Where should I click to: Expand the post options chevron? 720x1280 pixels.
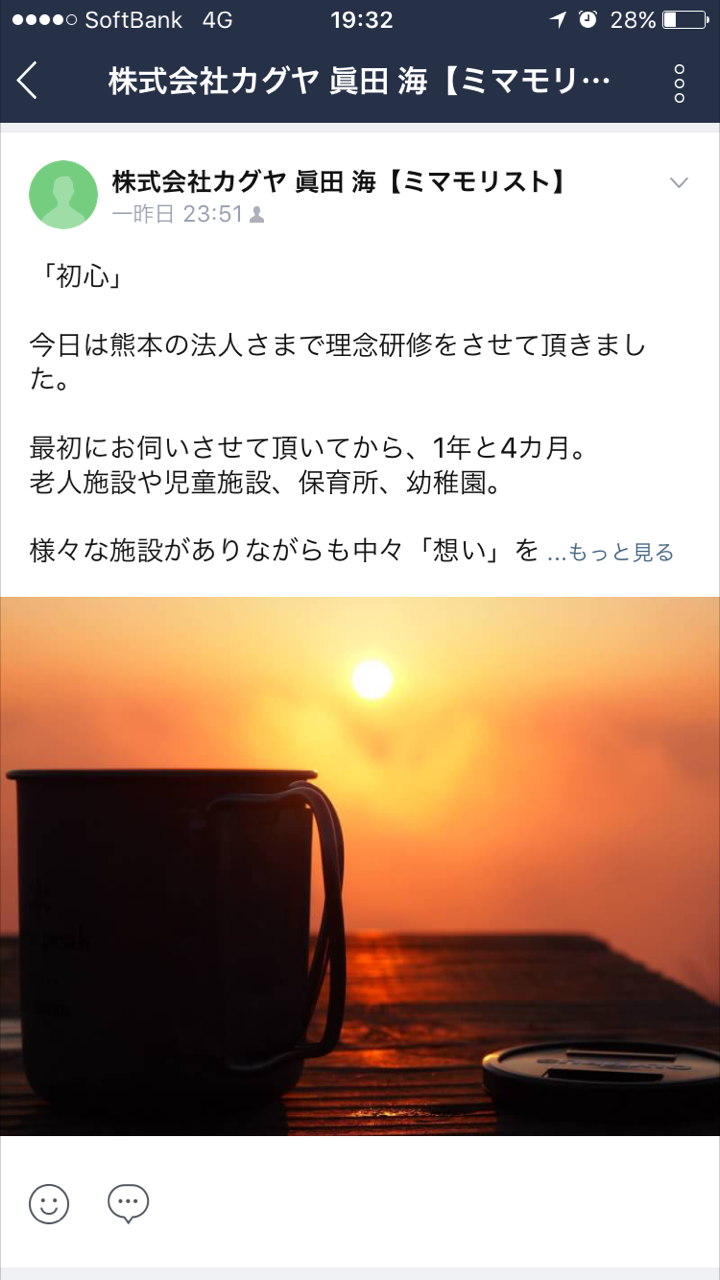(679, 182)
